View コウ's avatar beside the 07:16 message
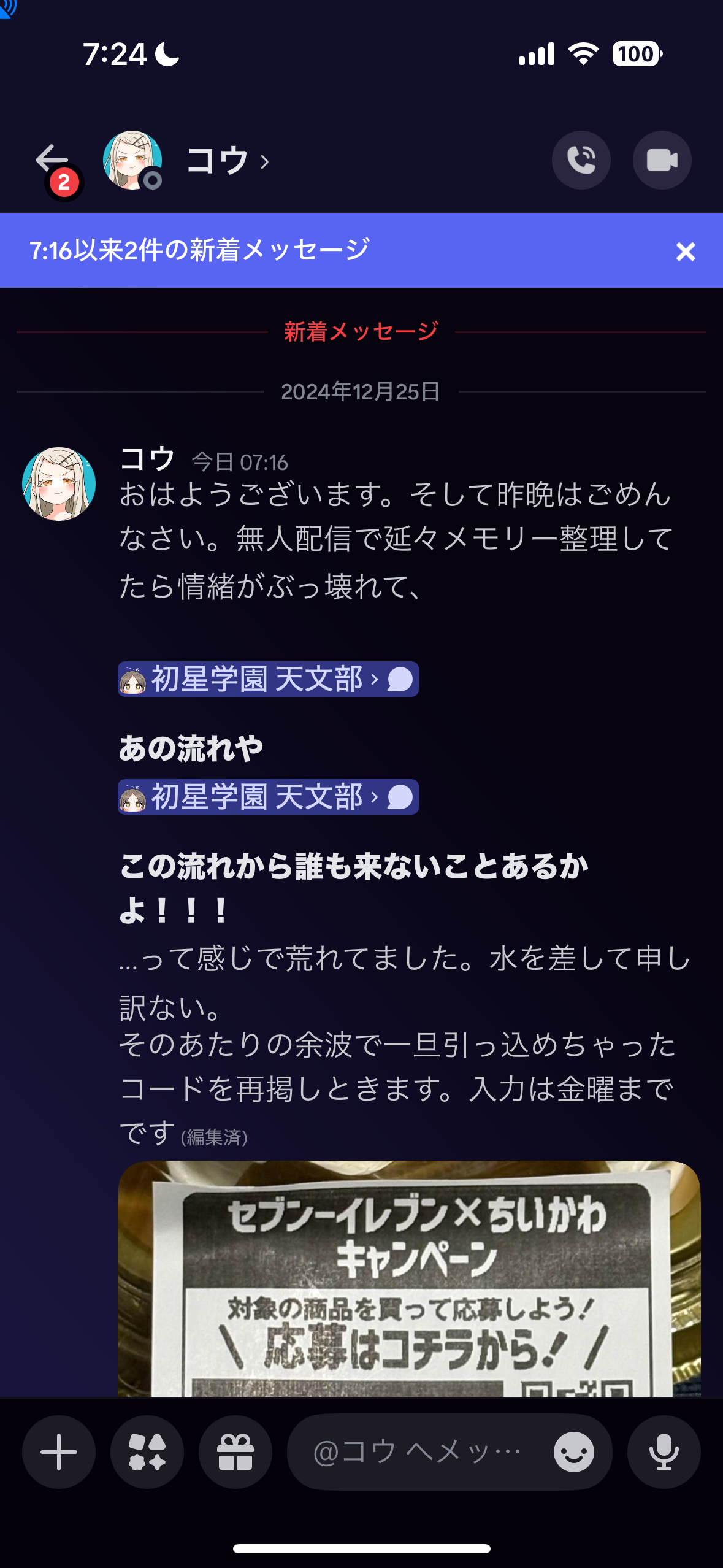Screen dimensions: 723x1568 (x=59, y=484)
